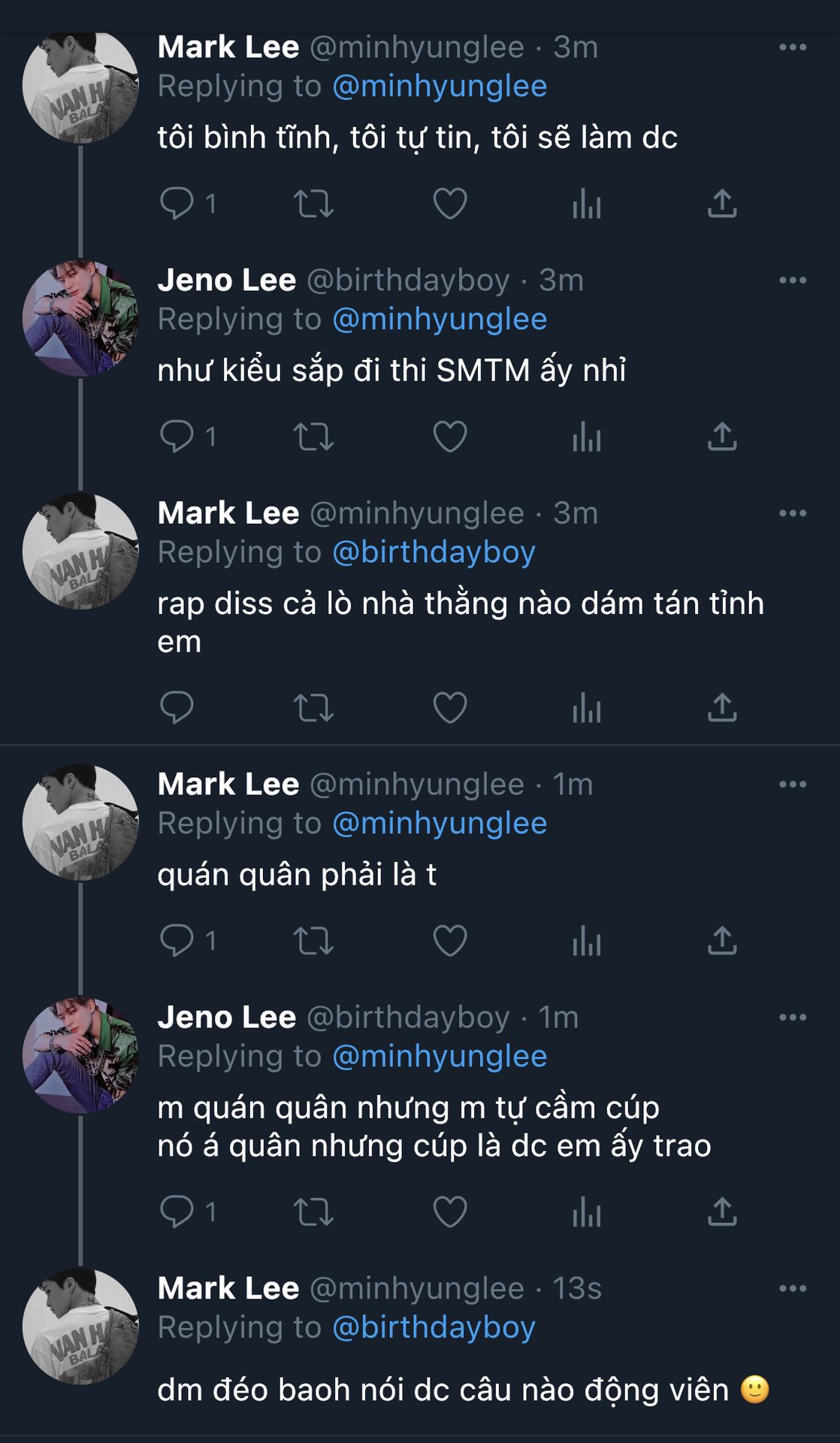840x1443 pixels.
Task: Open the overflow menu on 'dm đéo baoh nói' tweet
Action: [793, 1288]
